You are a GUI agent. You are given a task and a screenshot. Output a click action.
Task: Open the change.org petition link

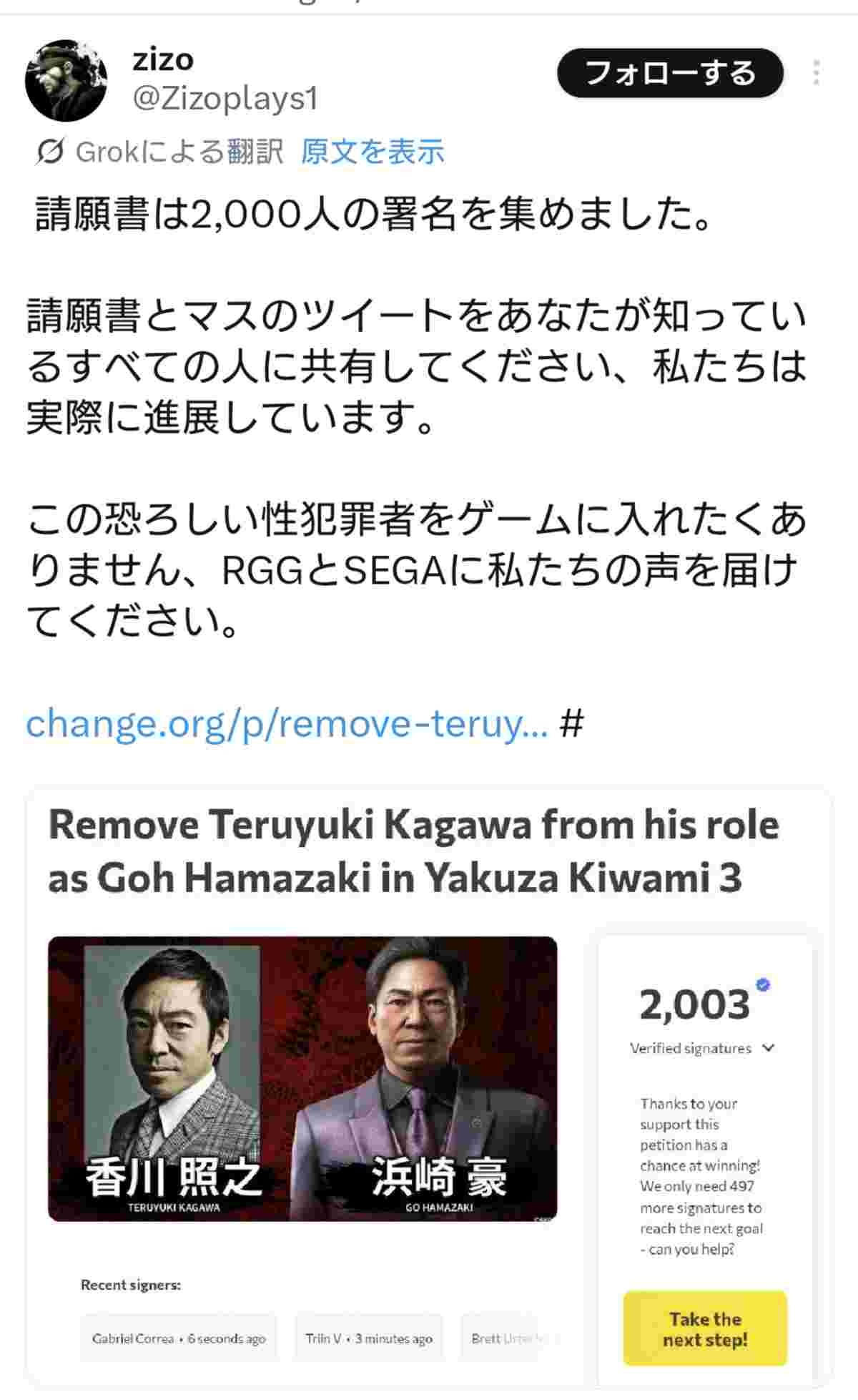[x=286, y=723]
